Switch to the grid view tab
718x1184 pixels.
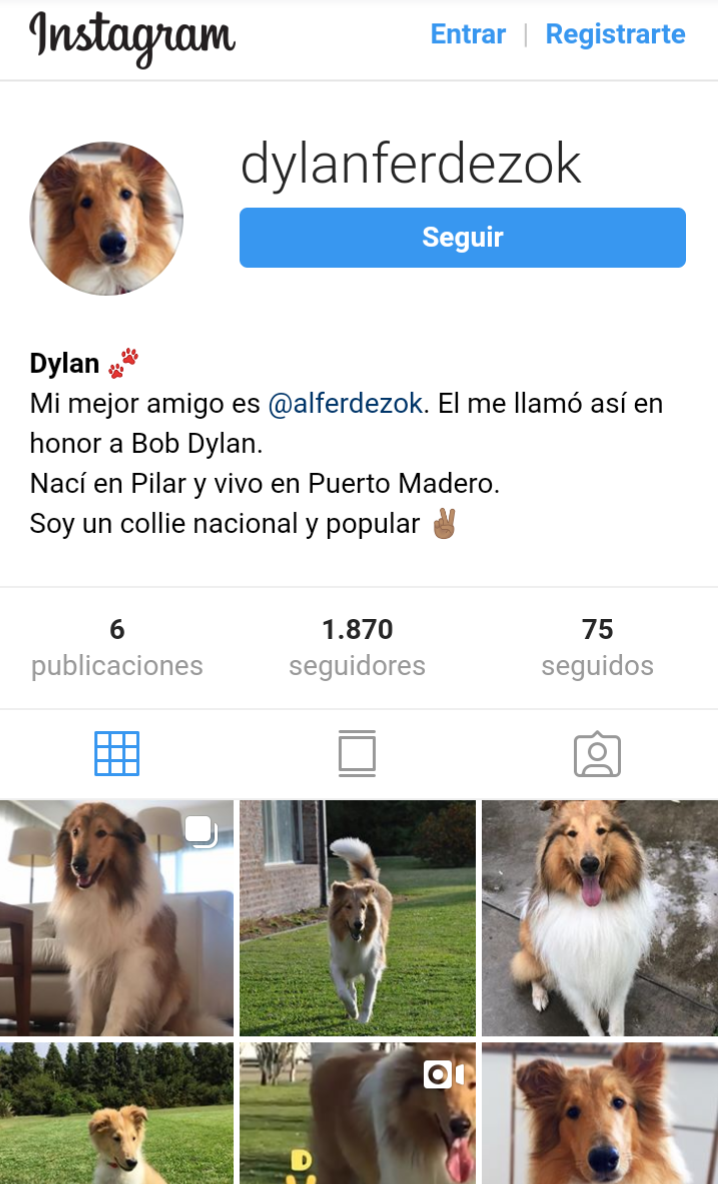click(117, 754)
